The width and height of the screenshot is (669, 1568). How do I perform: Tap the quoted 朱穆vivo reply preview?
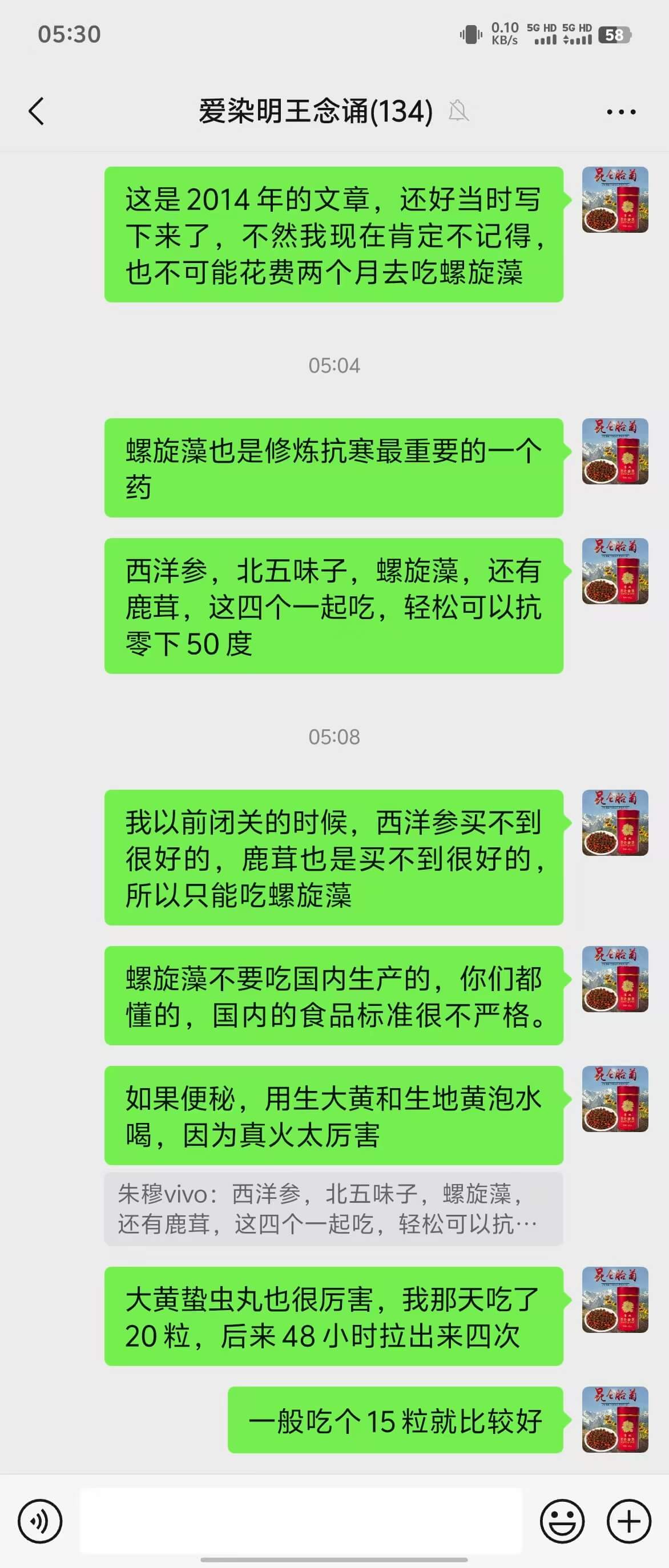pos(333,1209)
